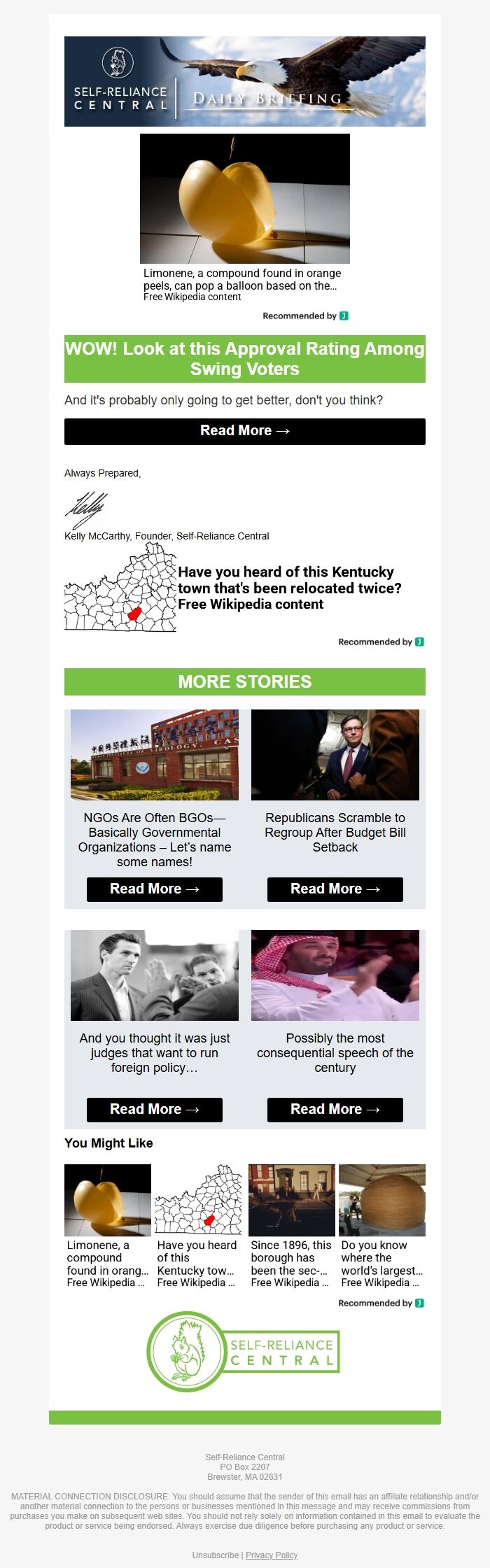Open the world's largest recommendation tile

pos(381,1224)
